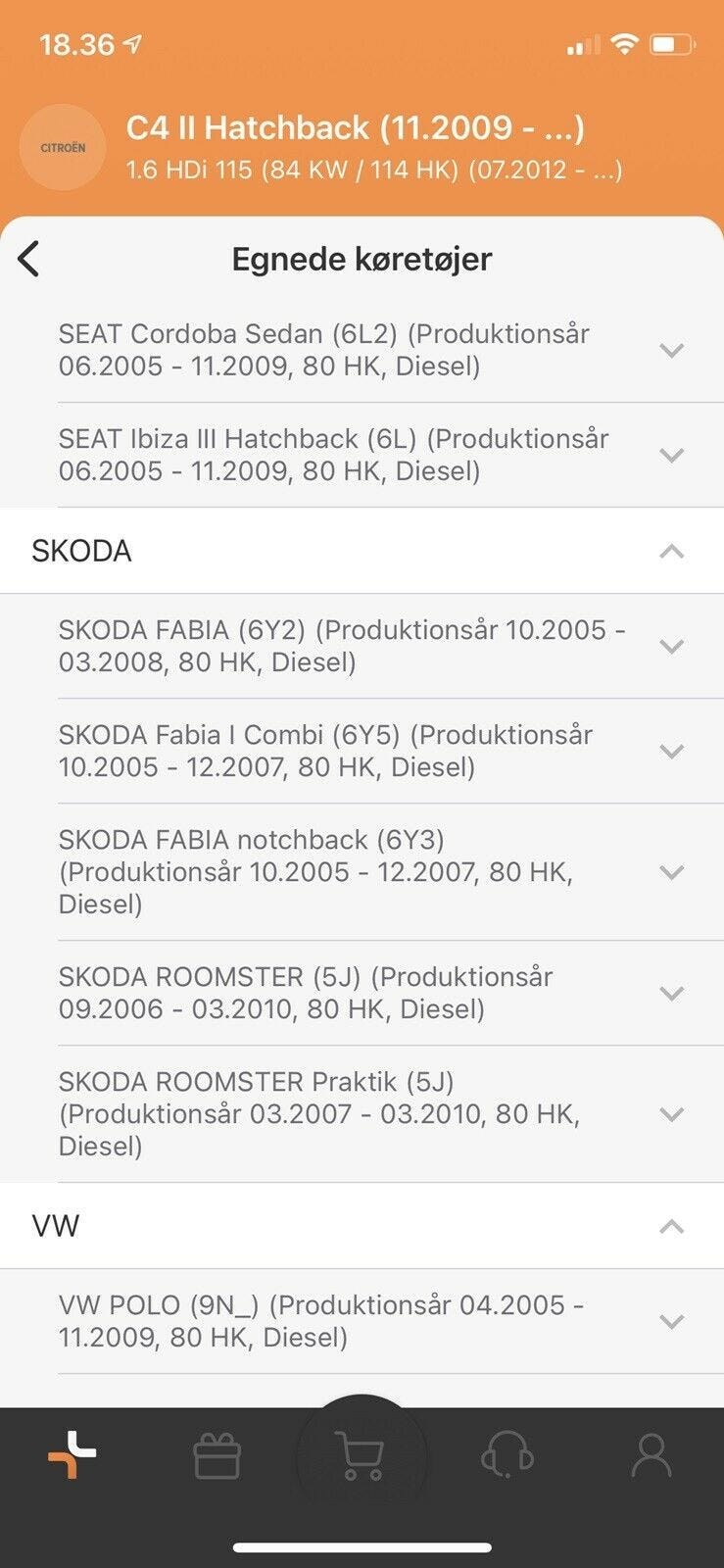Collapse the VW section
The height and width of the screenshot is (1568, 724).
tap(671, 1226)
